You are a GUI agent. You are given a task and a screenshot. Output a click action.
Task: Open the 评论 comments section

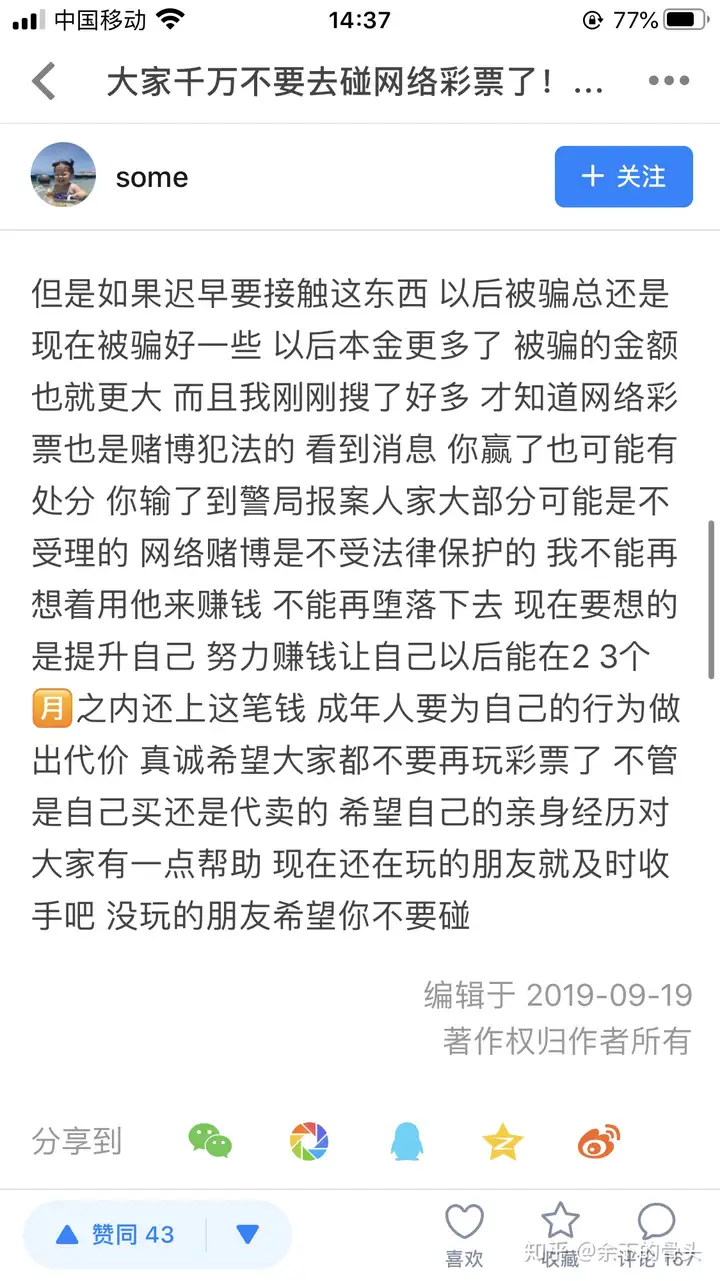(x=655, y=1234)
